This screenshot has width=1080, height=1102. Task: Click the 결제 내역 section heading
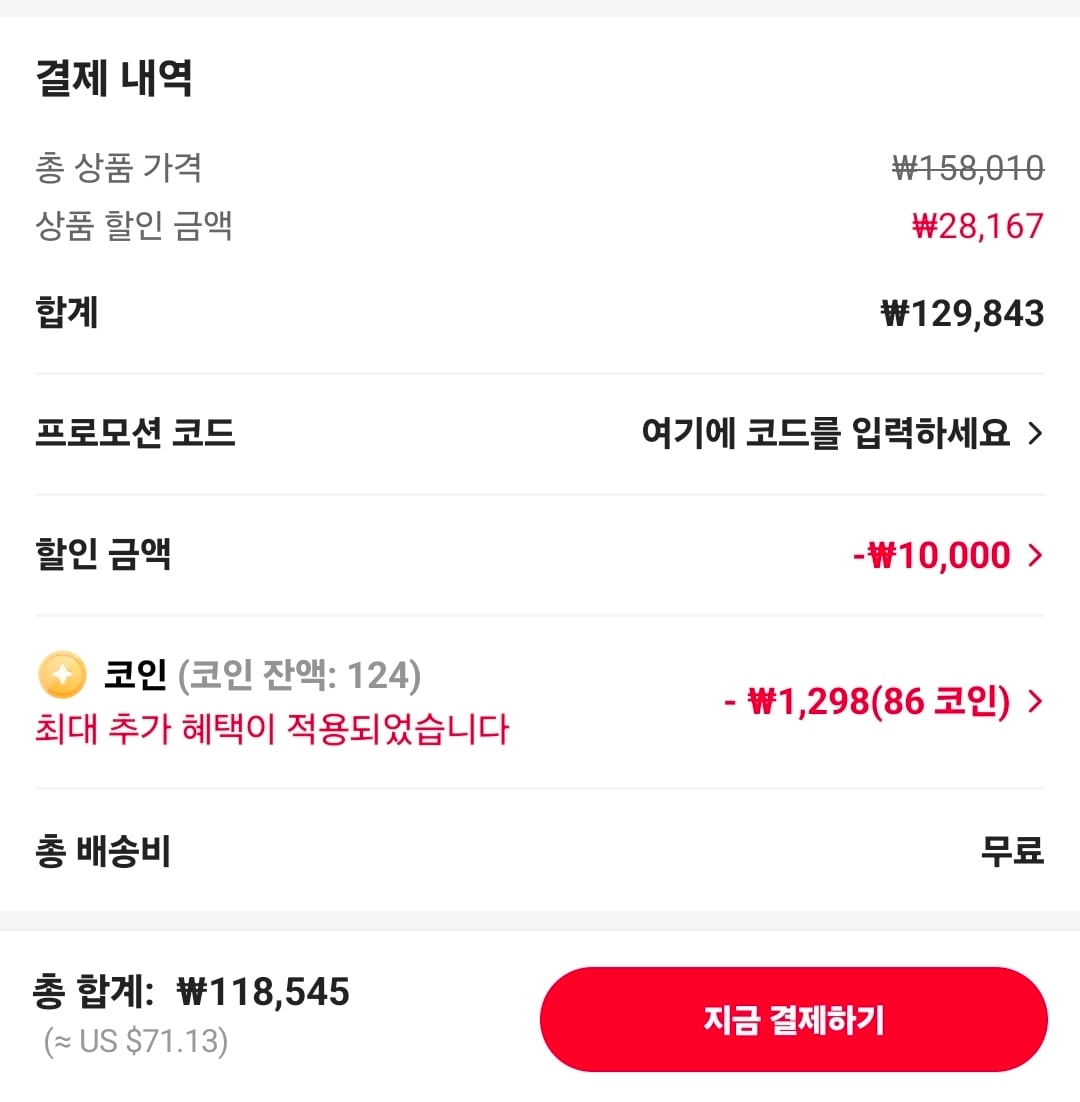point(112,78)
